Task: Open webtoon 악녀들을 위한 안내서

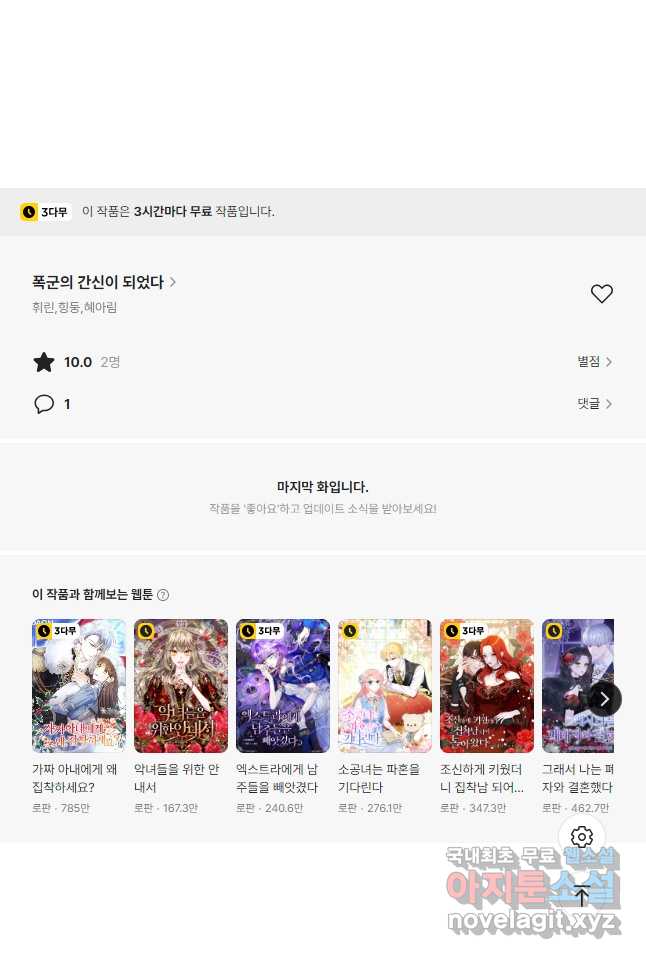Action: coord(181,686)
